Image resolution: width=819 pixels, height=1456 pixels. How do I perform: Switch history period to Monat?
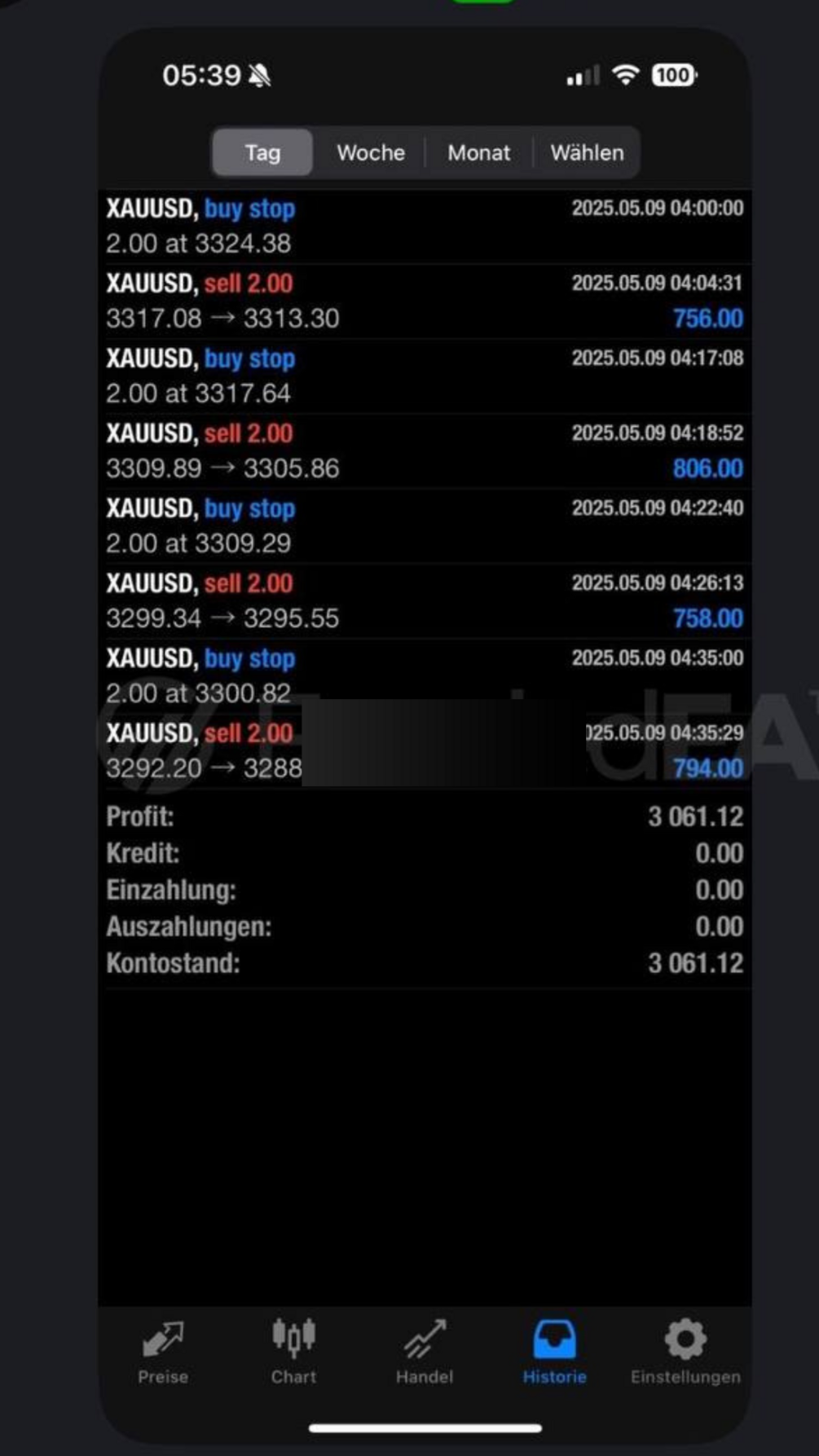479,152
